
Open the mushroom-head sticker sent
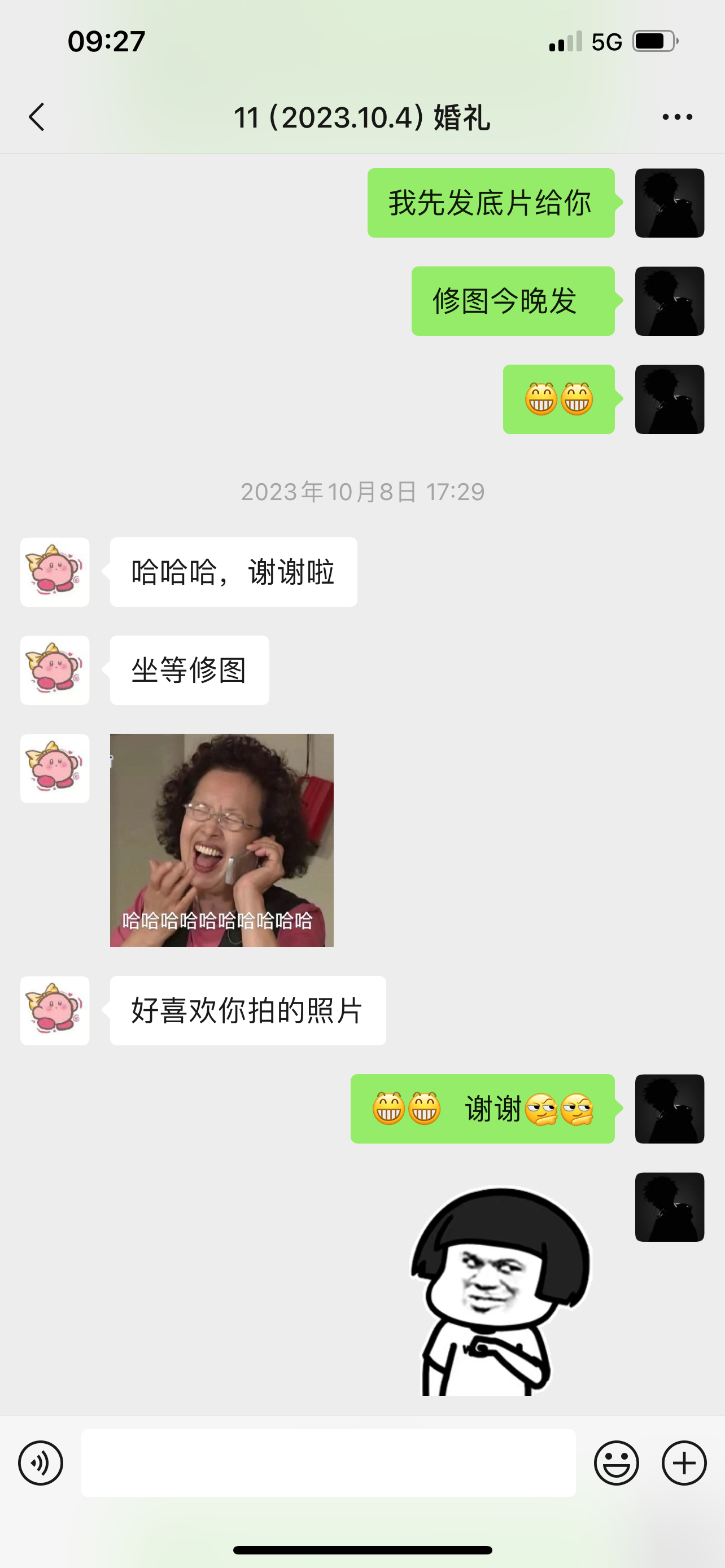pos(503,1290)
